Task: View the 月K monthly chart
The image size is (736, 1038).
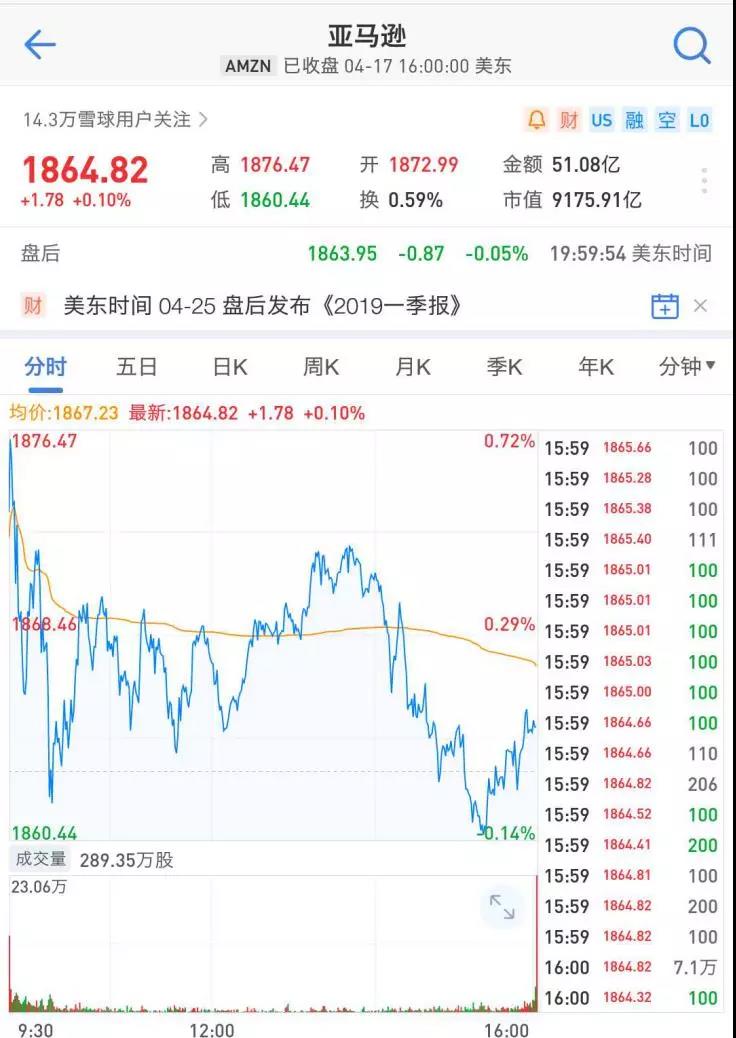Action: 412,367
